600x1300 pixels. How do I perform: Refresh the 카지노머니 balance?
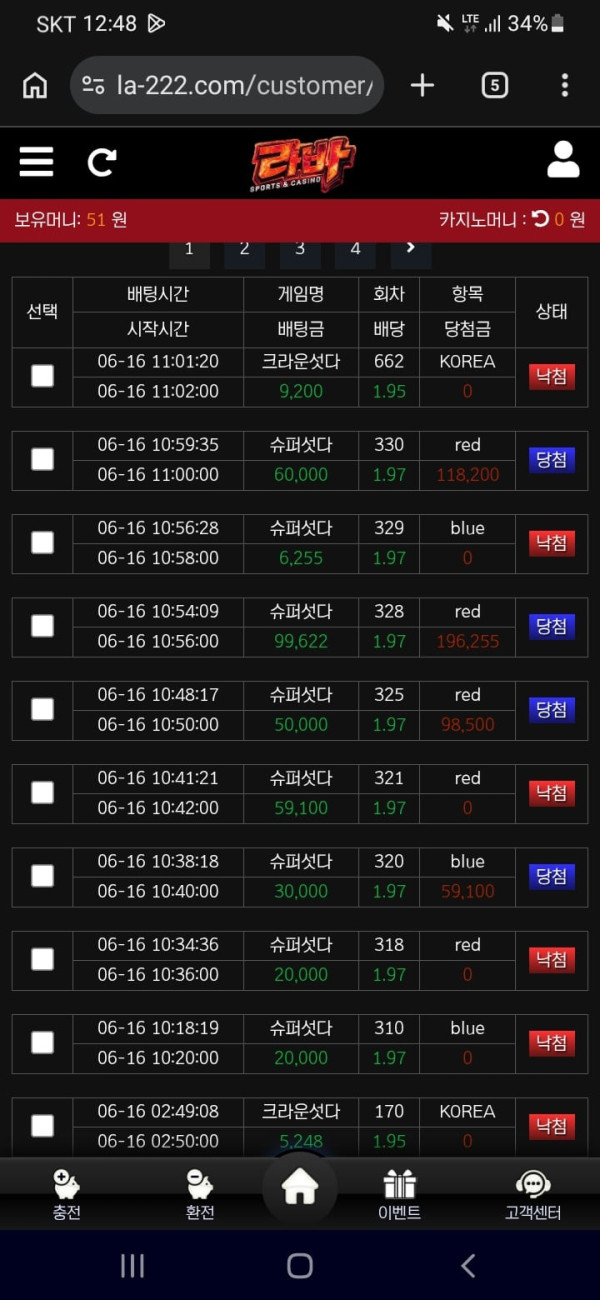[540, 219]
